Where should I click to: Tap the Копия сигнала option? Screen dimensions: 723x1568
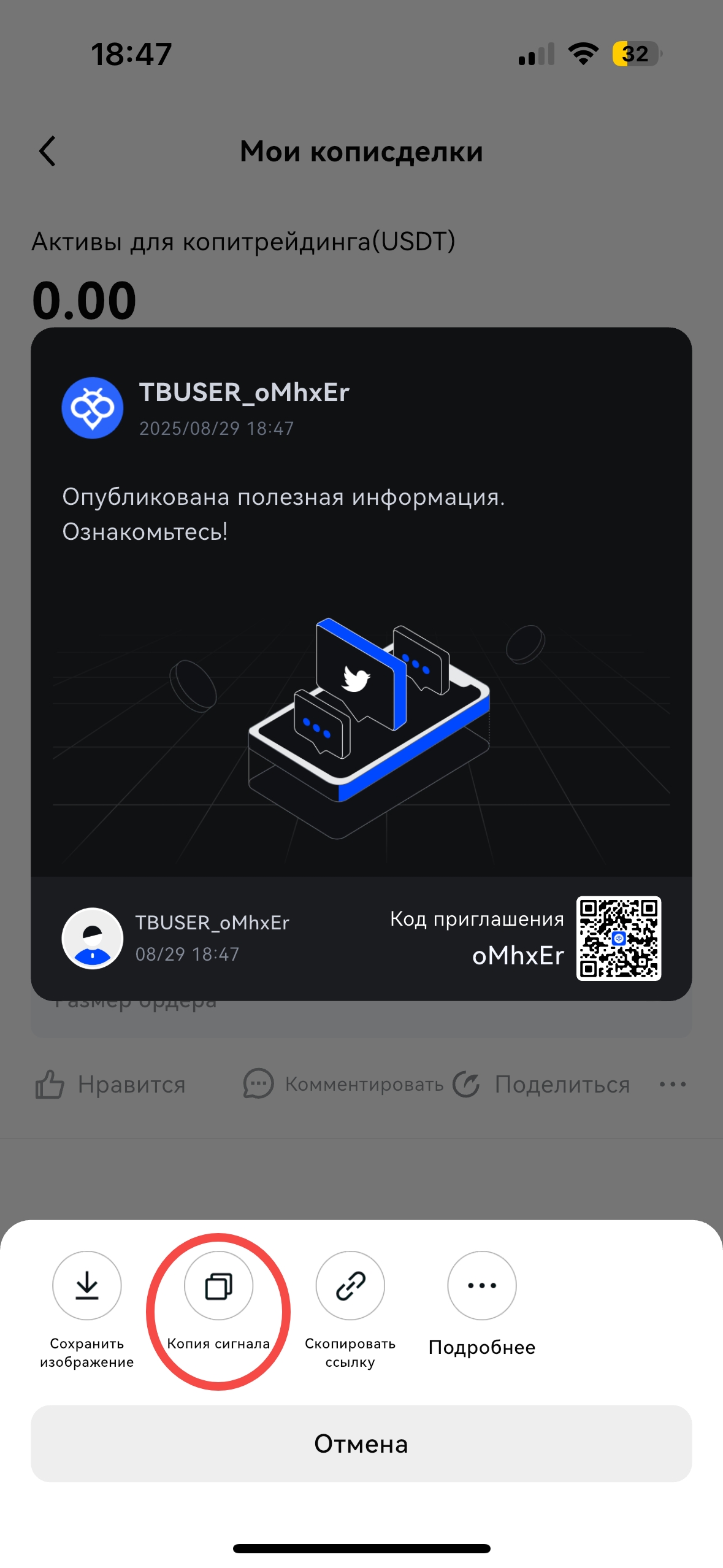[219, 1285]
